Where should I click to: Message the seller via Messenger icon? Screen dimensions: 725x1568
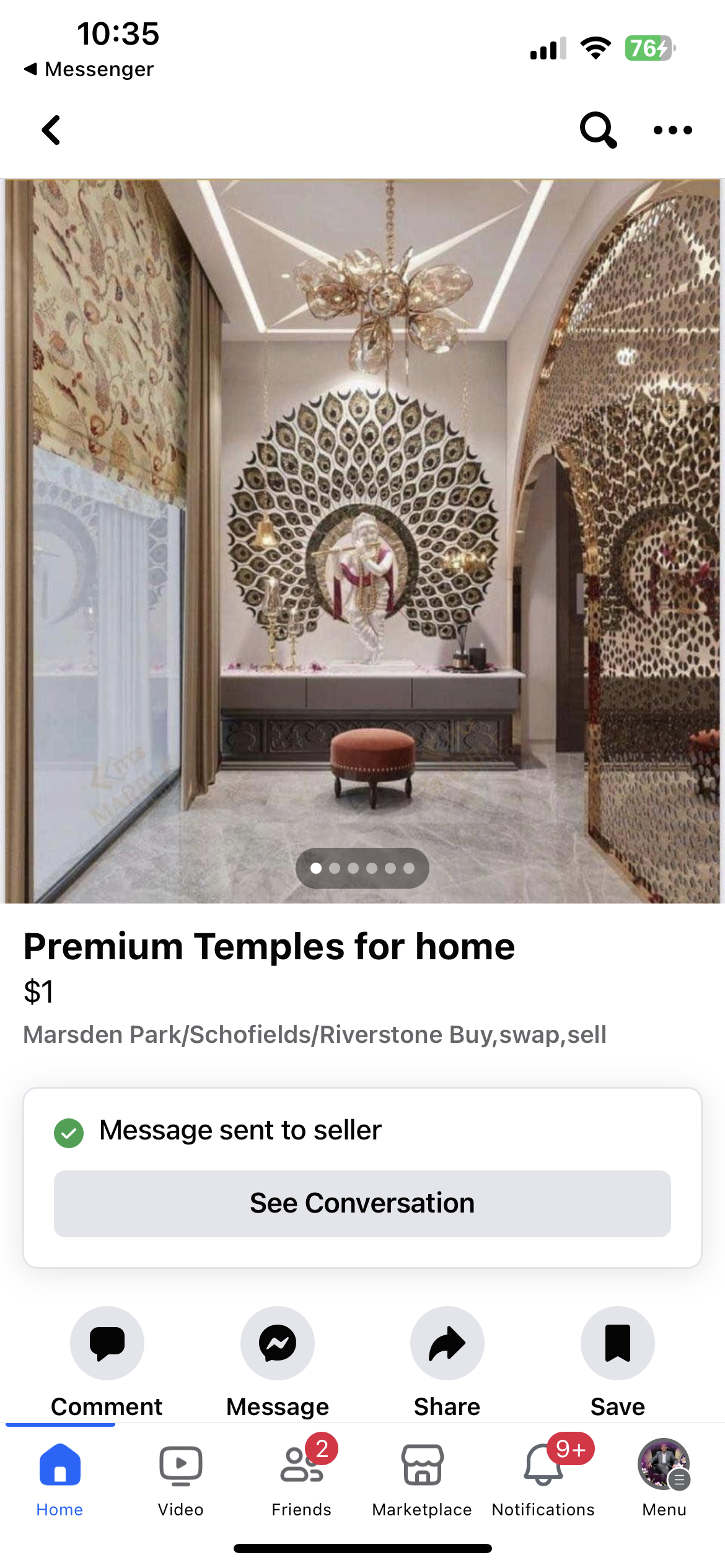click(278, 1343)
